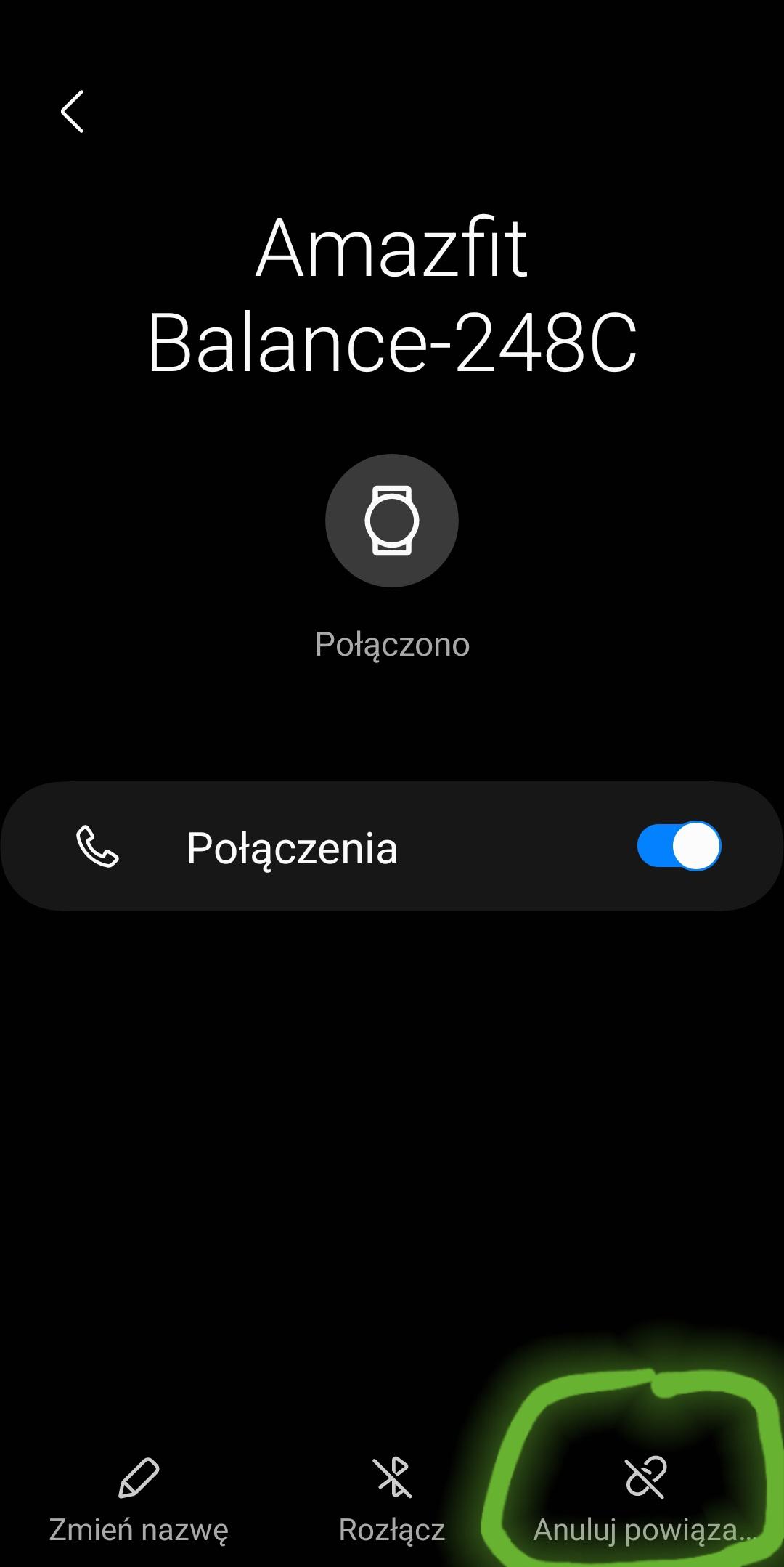Image resolution: width=784 pixels, height=1567 pixels.
Task: Go back using the top arrow
Action: (x=72, y=112)
